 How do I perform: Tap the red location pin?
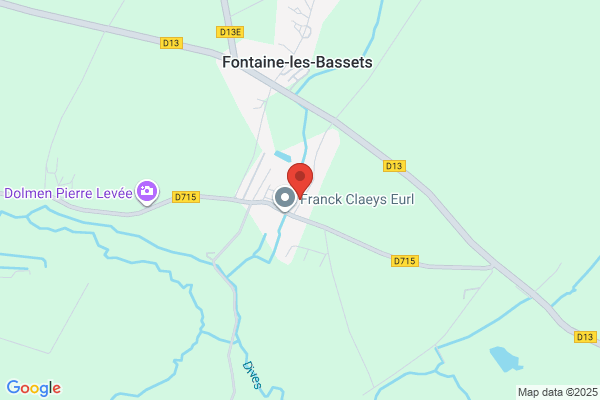tap(300, 180)
